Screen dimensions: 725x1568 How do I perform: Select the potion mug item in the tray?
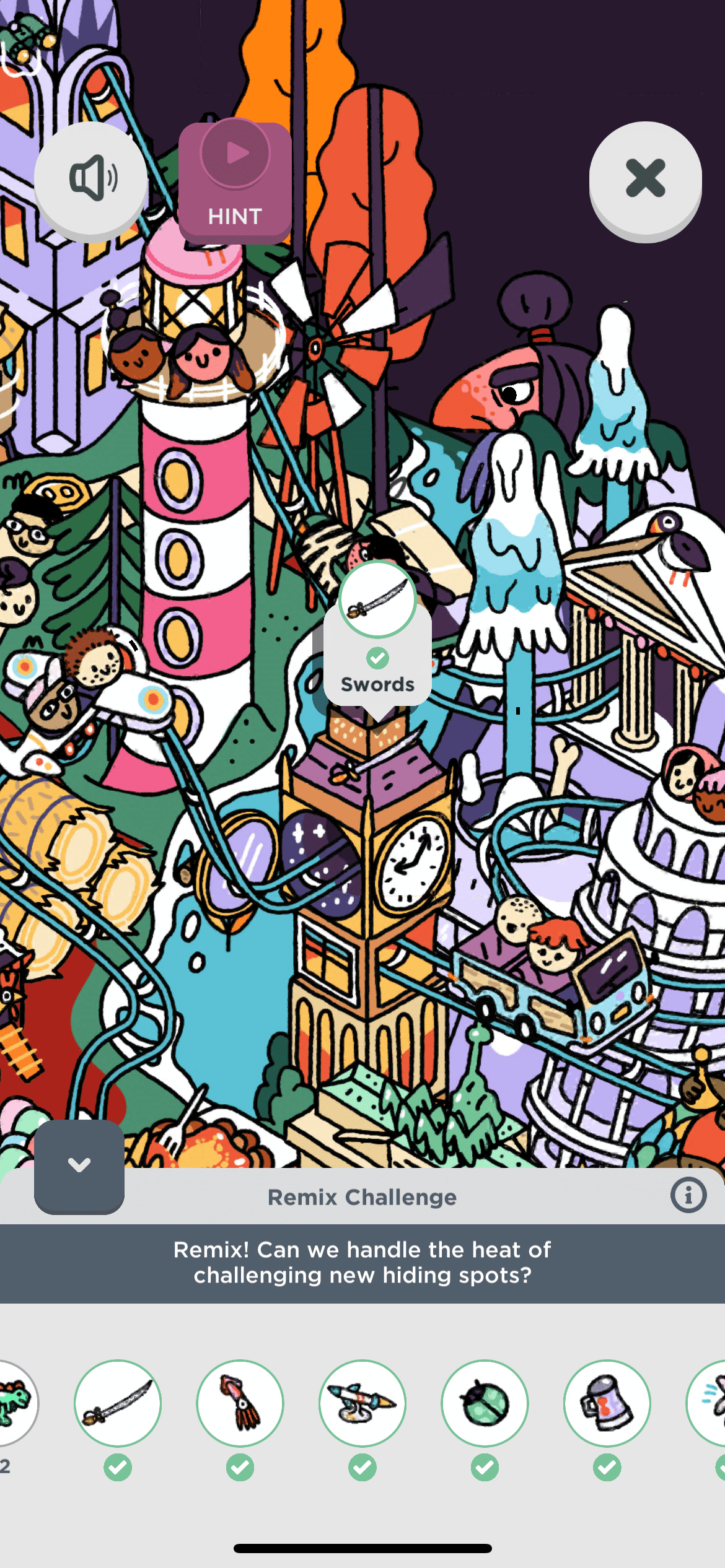pyautogui.click(x=607, y=1403)
